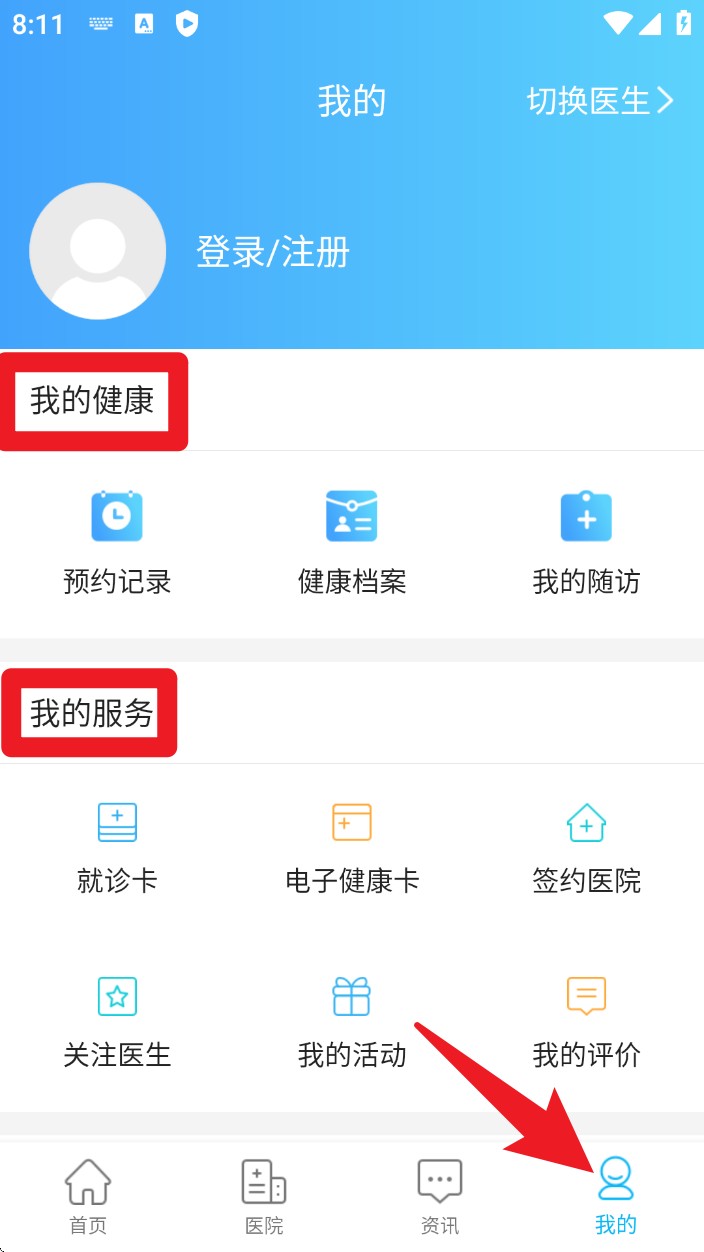This screenshot has height=1252, width=704.
Task: Switch to the 首页 home tab
Action: pyautogui.click(x=88, y=1196)
